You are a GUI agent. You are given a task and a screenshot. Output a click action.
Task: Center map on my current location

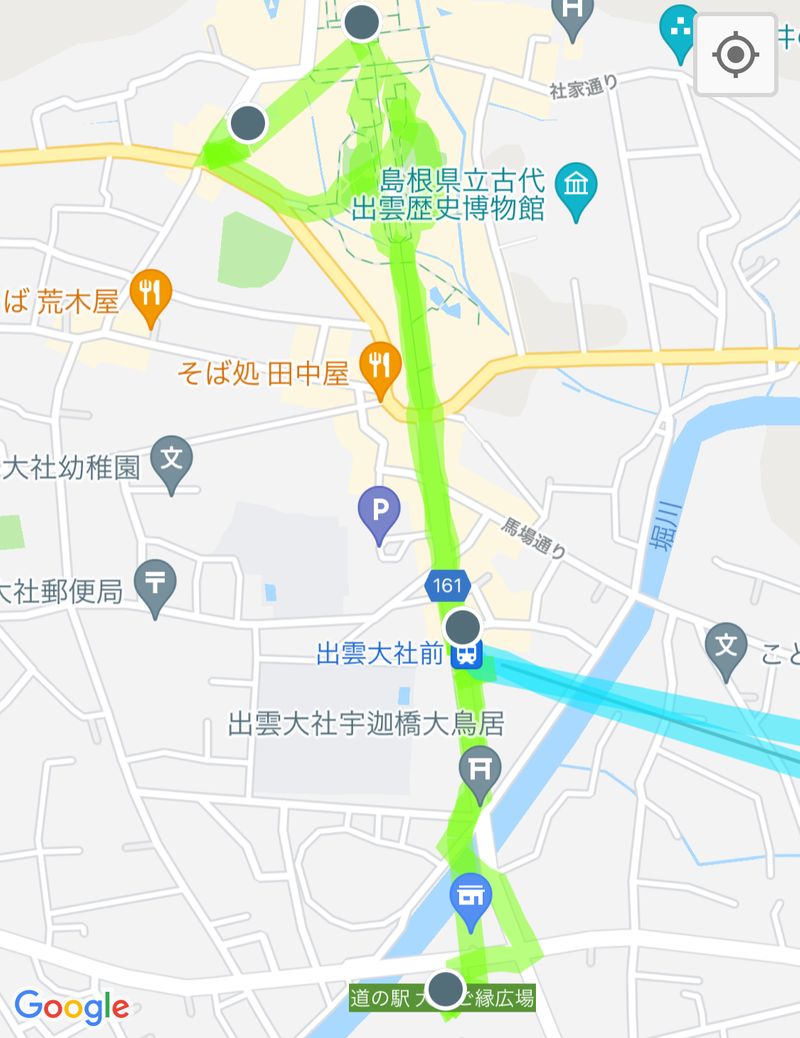[x=735, y=55]
